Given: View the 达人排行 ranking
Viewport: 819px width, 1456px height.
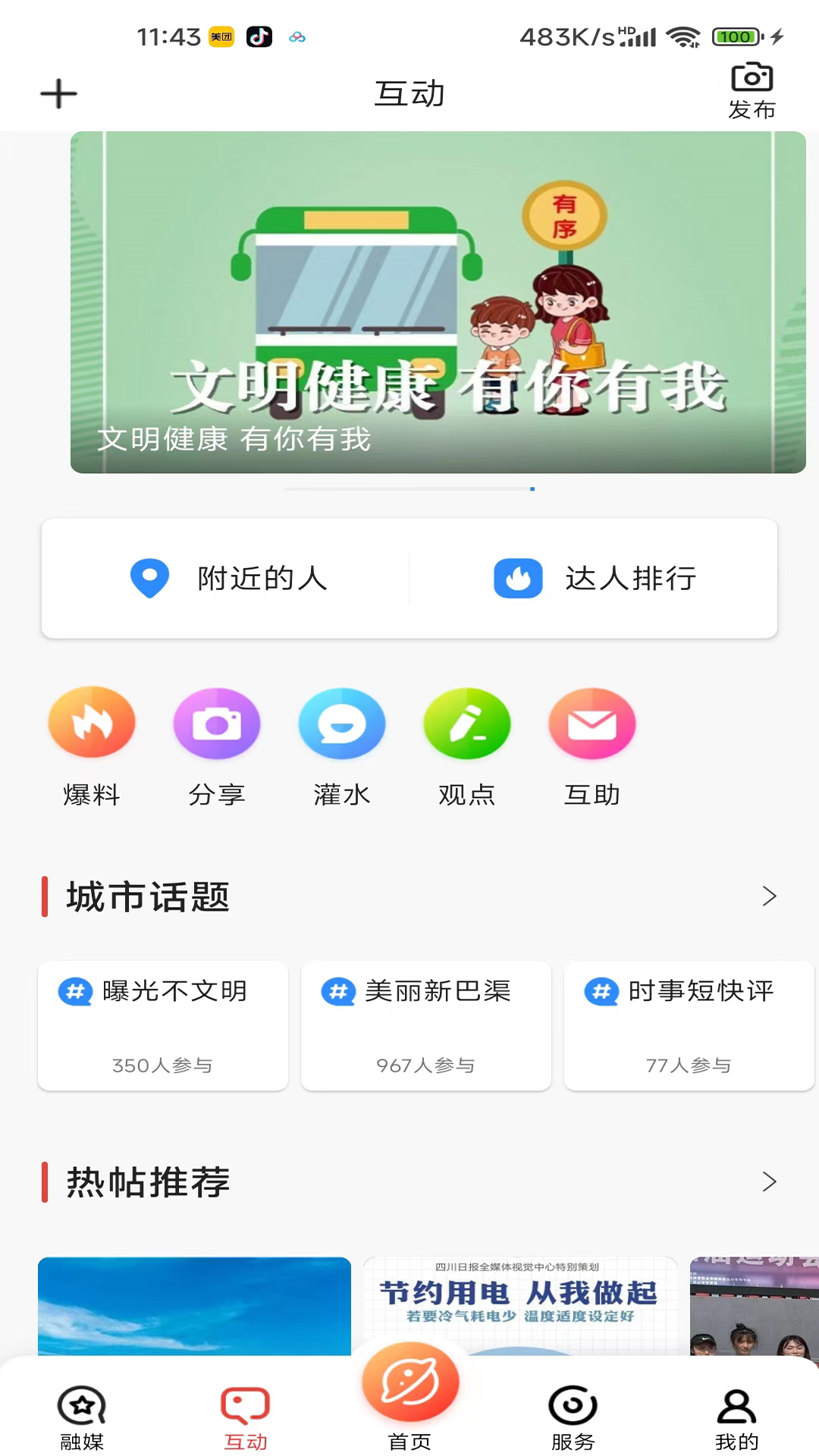Looking at the screenshot, I should (595, 579).
